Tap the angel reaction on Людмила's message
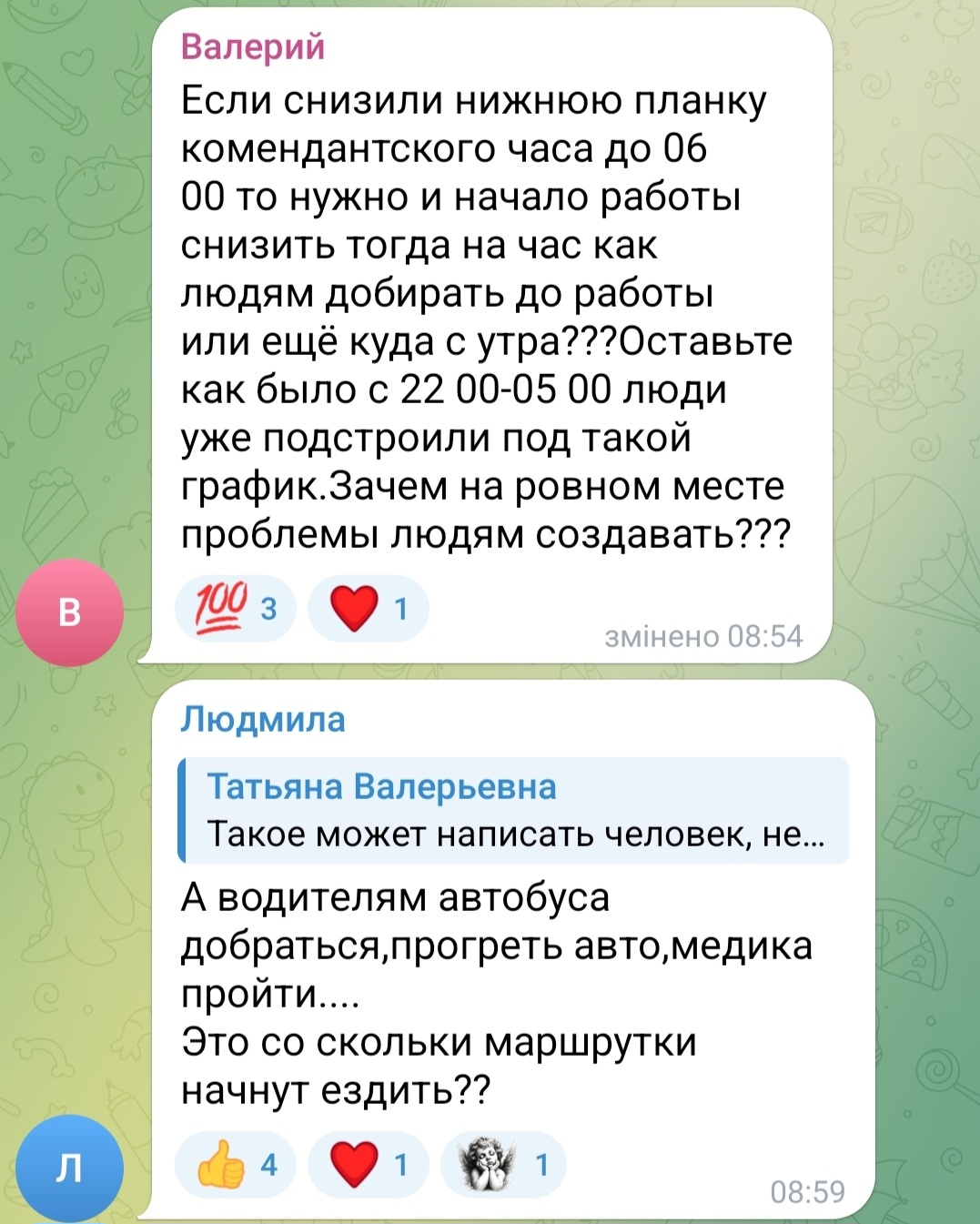Screen dimensions: 980x1224 pos(502,1165)
